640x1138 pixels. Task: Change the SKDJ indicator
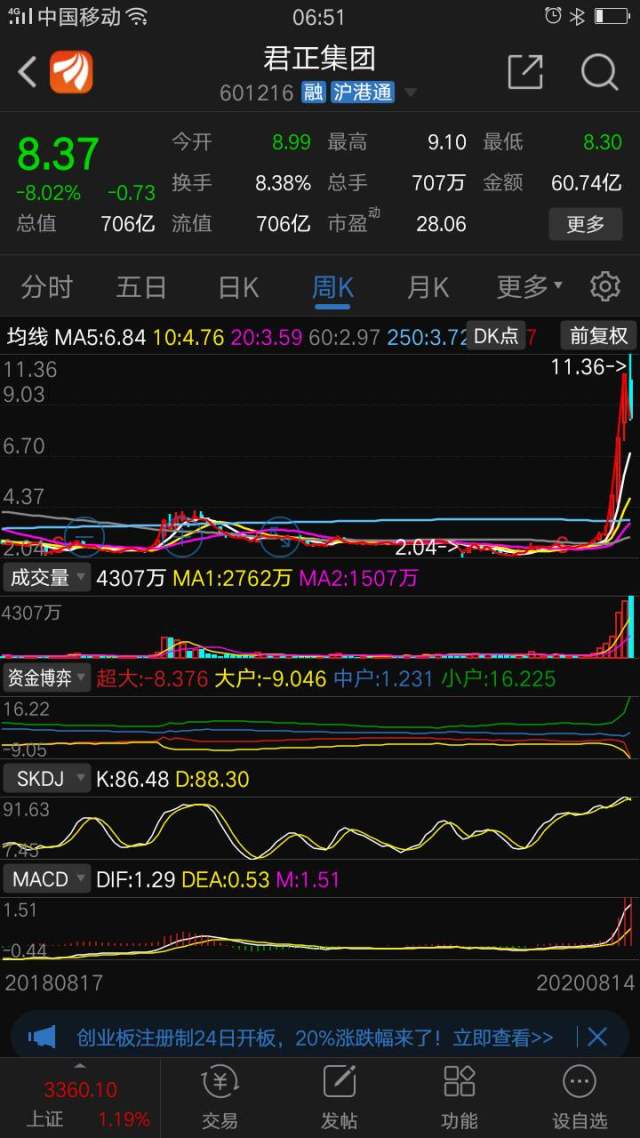pos(46,779)
